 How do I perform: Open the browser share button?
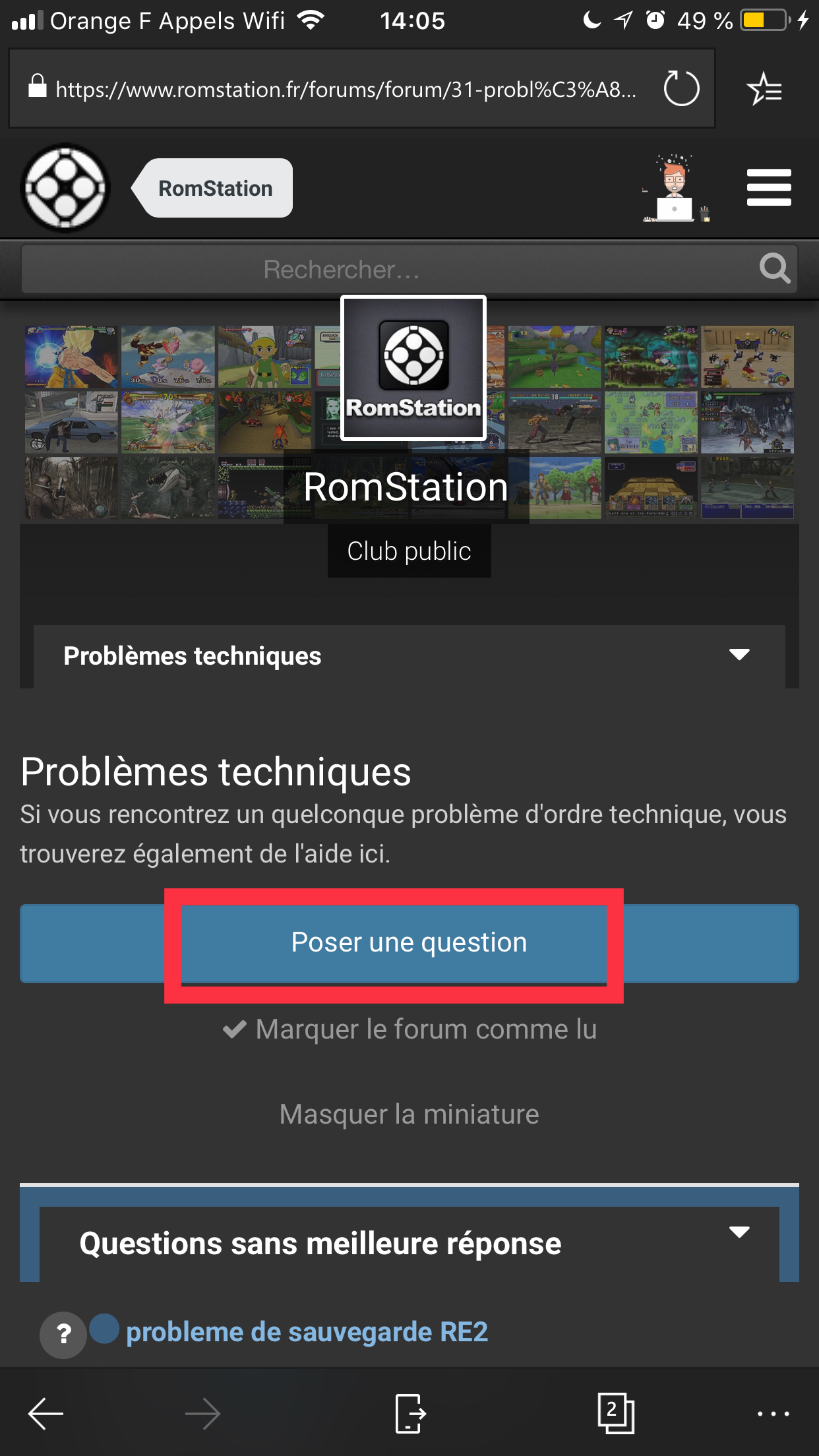[x=410, y=1414]
